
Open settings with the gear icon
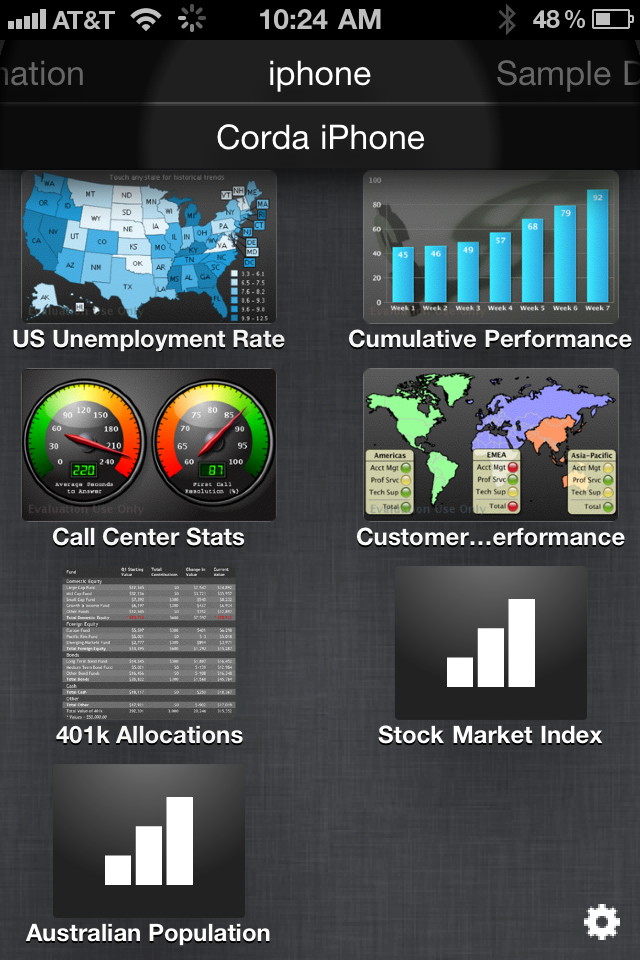pyautogui.click(x=601, y=923)
